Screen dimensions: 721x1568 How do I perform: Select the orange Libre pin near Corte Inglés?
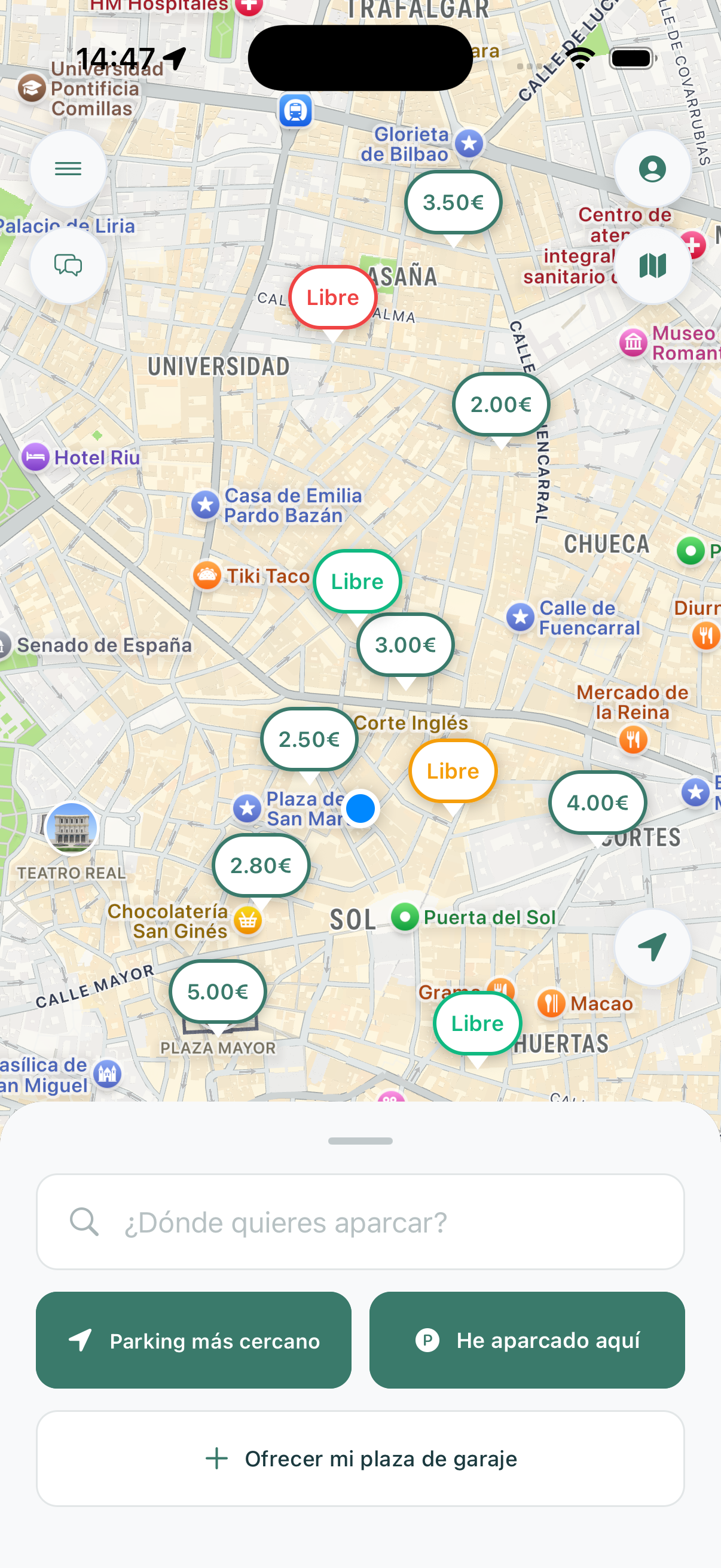453,771
